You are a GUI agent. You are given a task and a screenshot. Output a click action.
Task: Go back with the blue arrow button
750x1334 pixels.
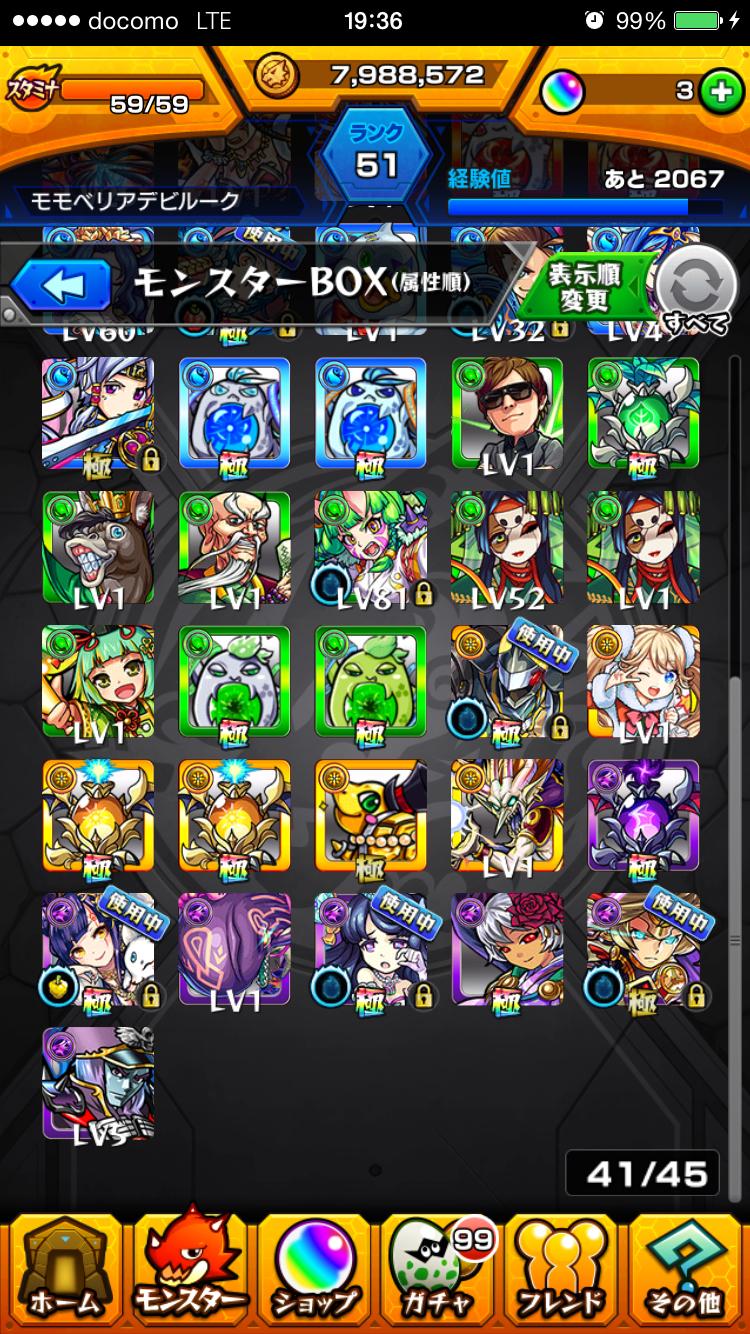coord(60,285)
